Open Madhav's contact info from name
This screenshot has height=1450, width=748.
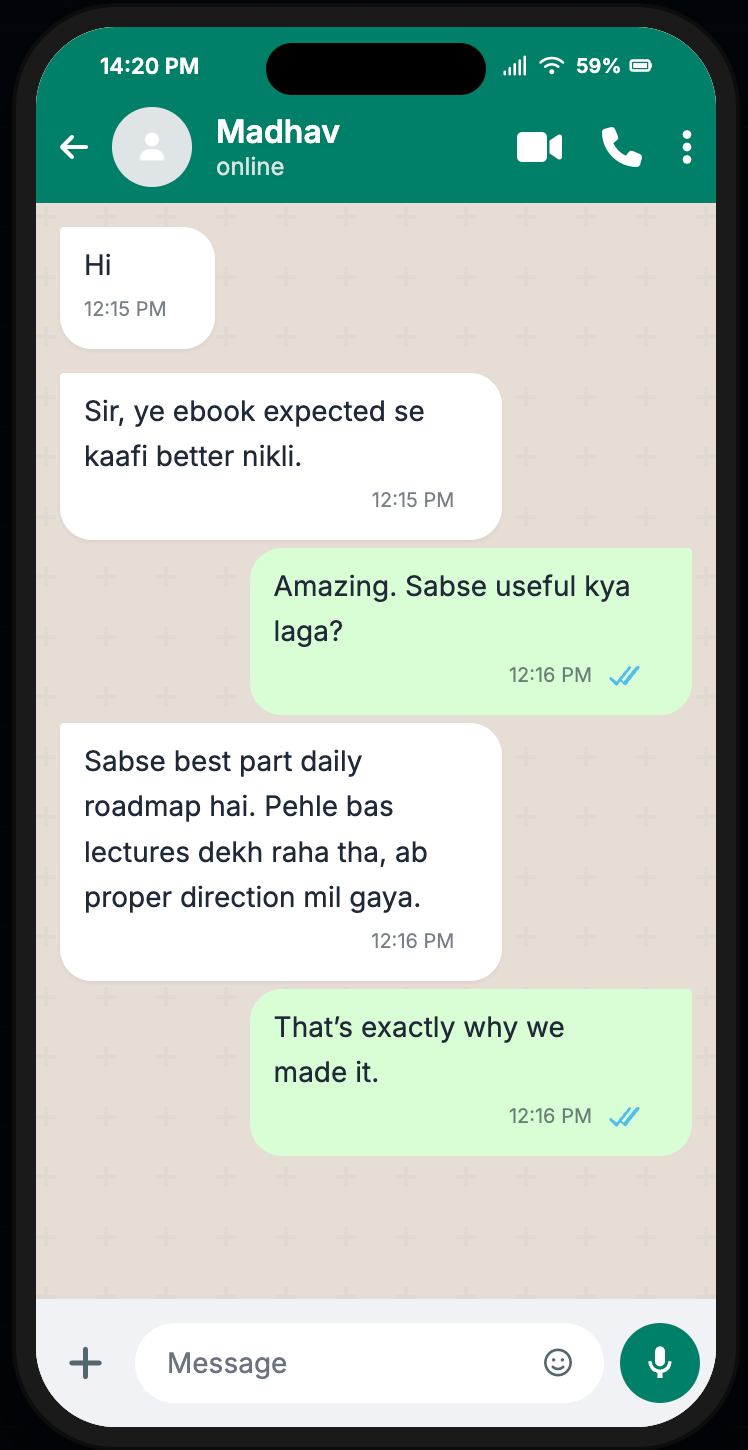click(x=278, y=133)
